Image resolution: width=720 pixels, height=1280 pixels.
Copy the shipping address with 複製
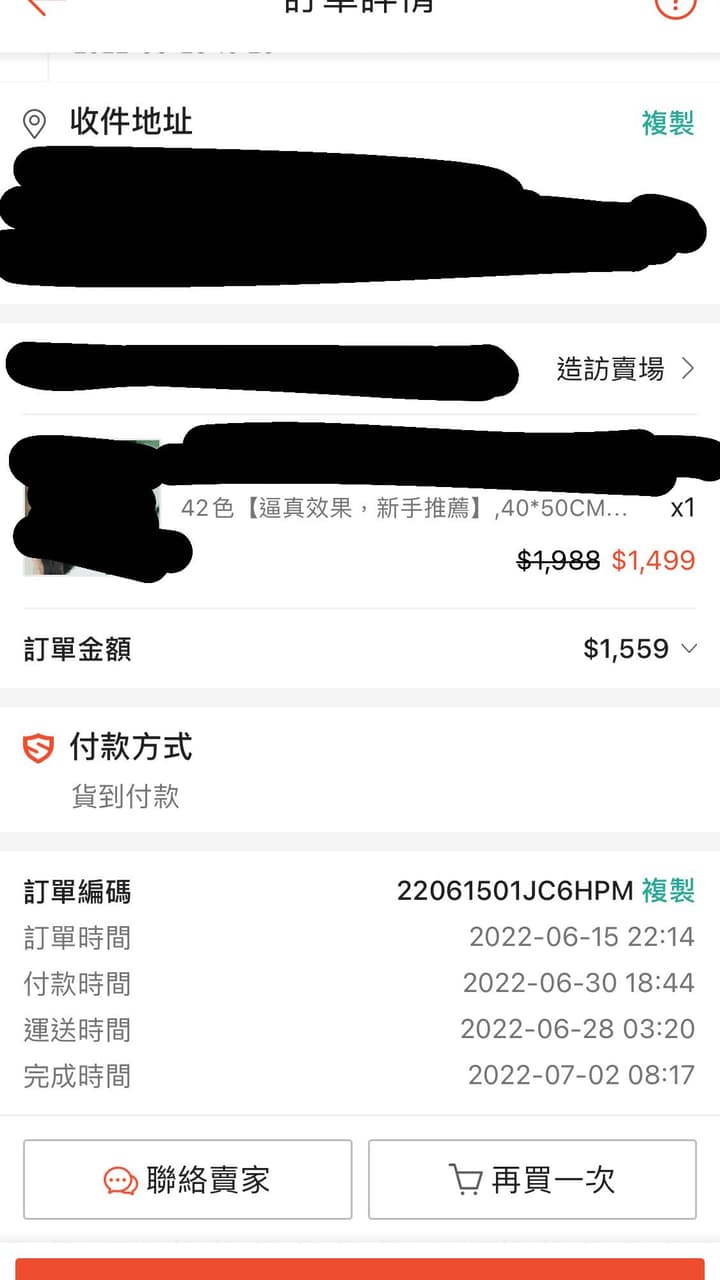[668, 124]
